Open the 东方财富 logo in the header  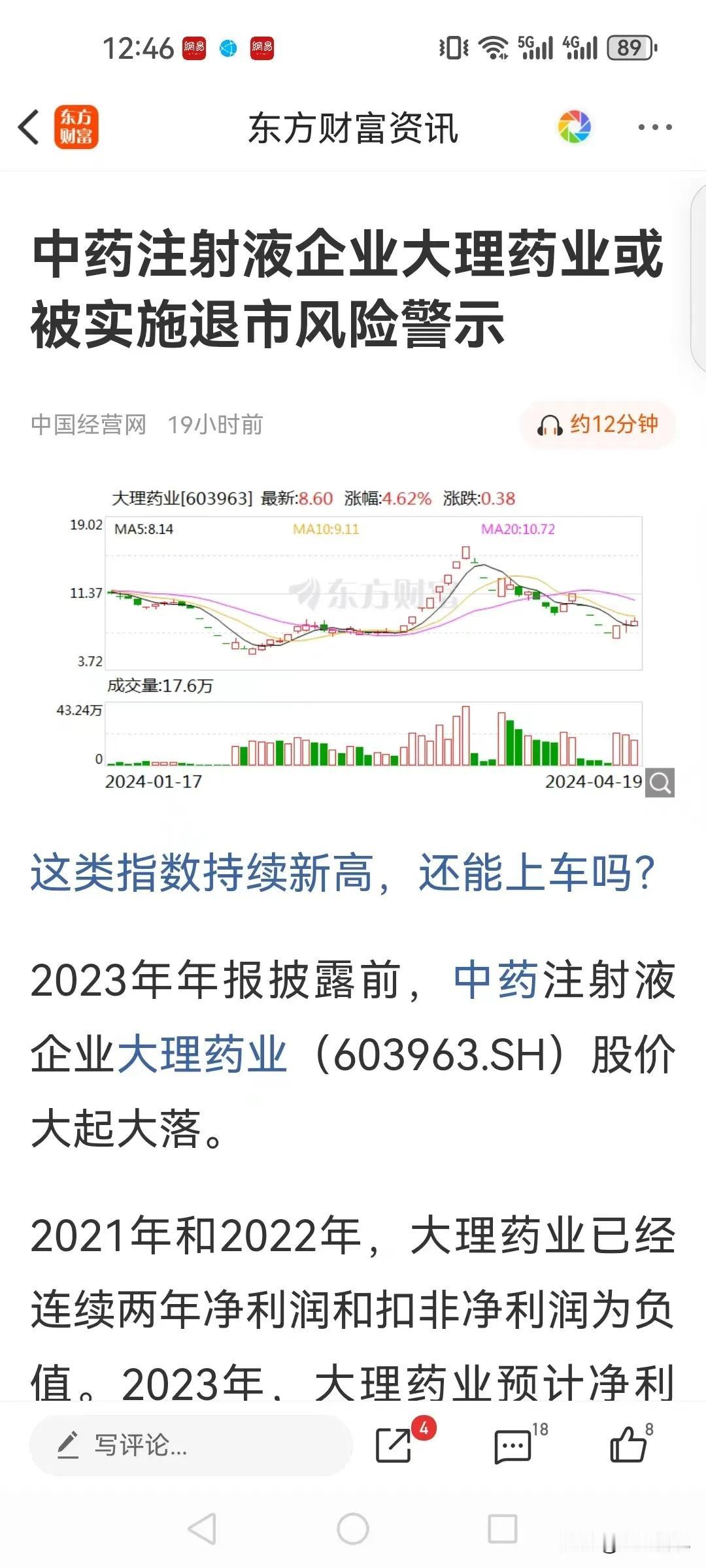tap(76, 127)
